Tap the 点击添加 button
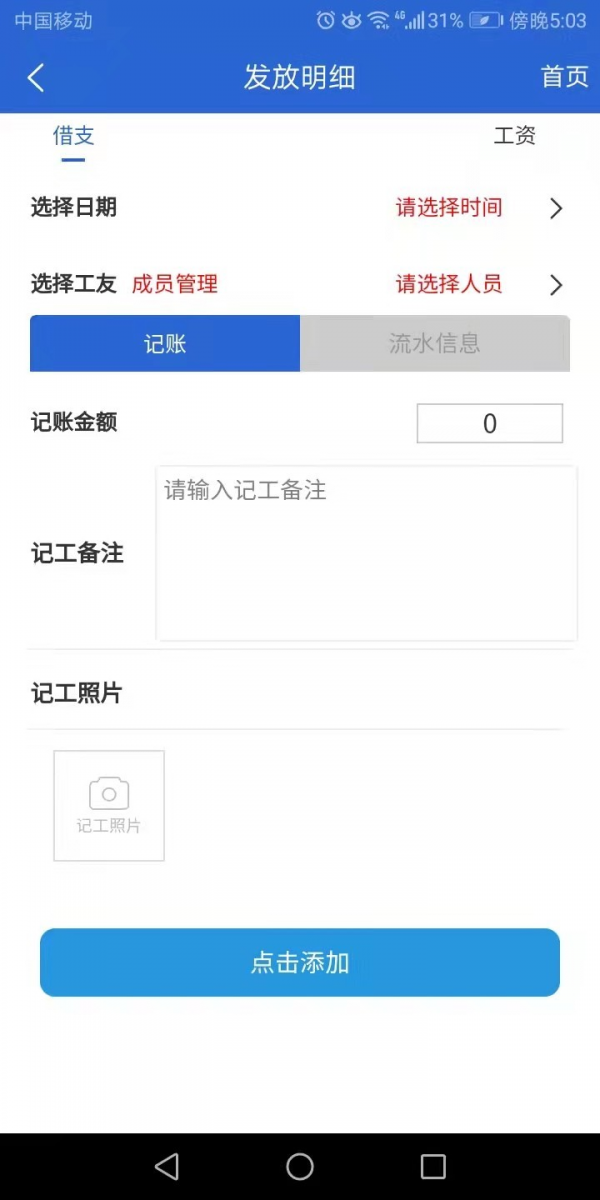The height and width of the screenshot is (1200, 600). (300, 962)
